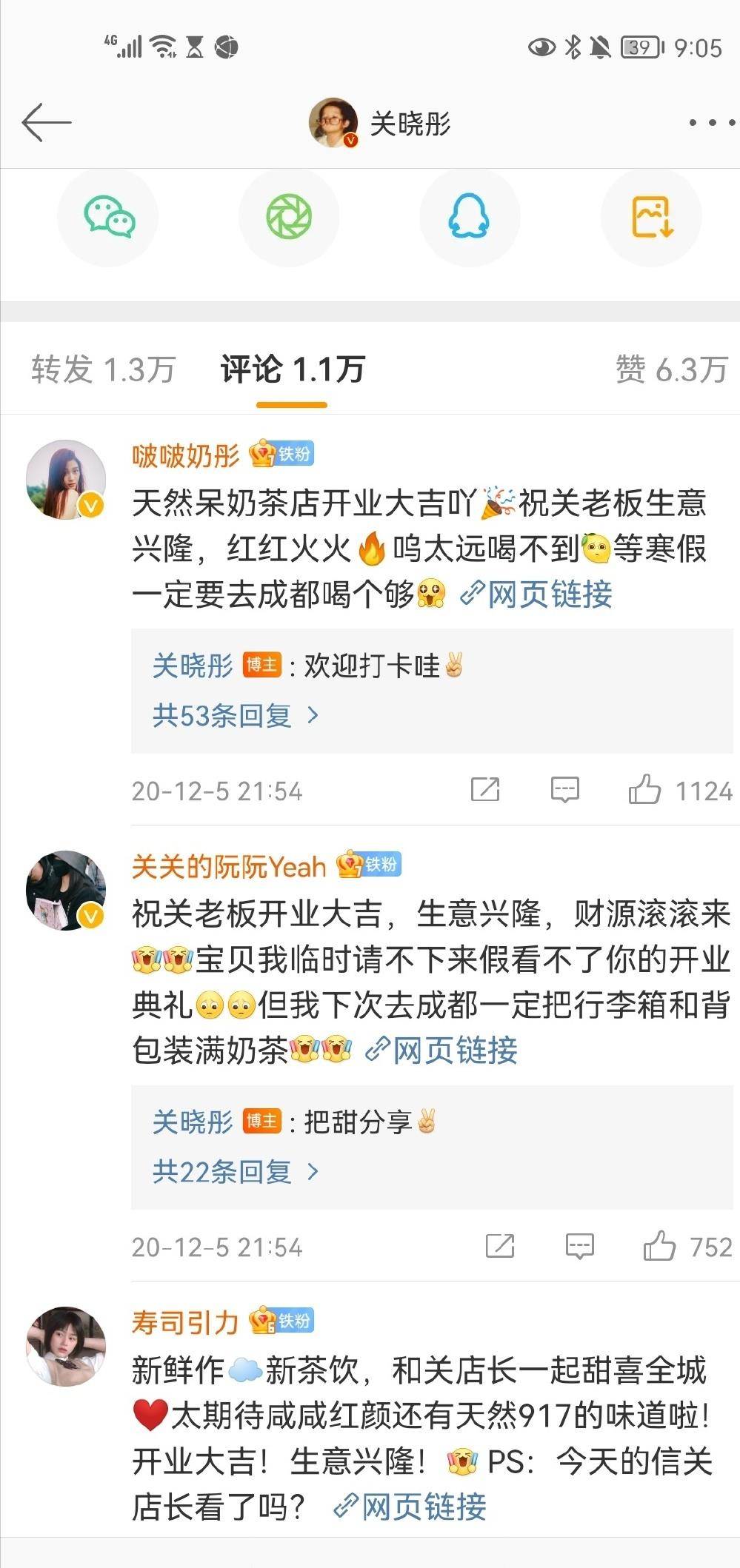Share to WeChat Moments
This screenshot has width=740, height=1568.
[289, 218]
